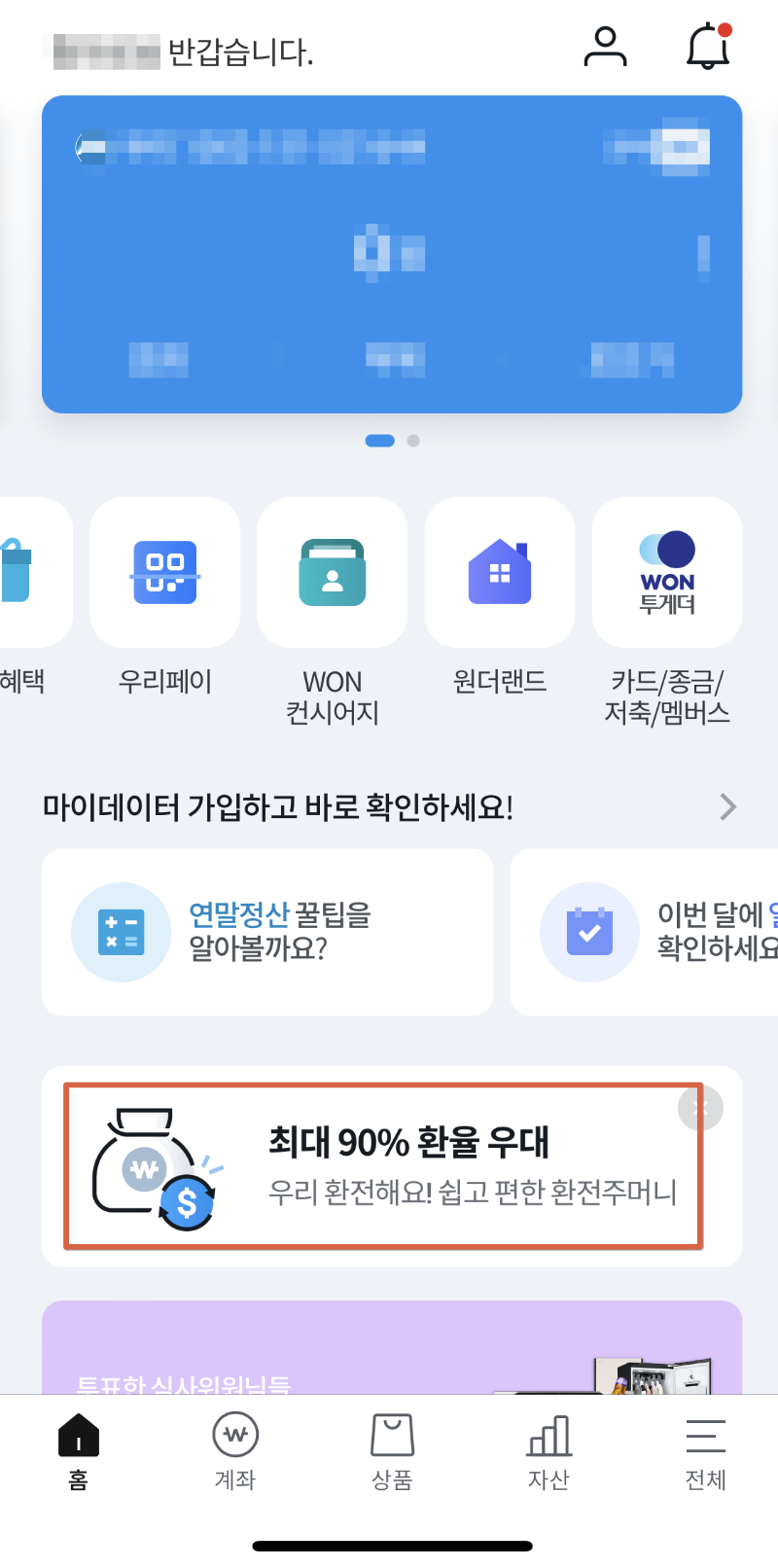
Task: Open notifications via the bell icon
Action: pyautogui.click(x=707, y=47)
